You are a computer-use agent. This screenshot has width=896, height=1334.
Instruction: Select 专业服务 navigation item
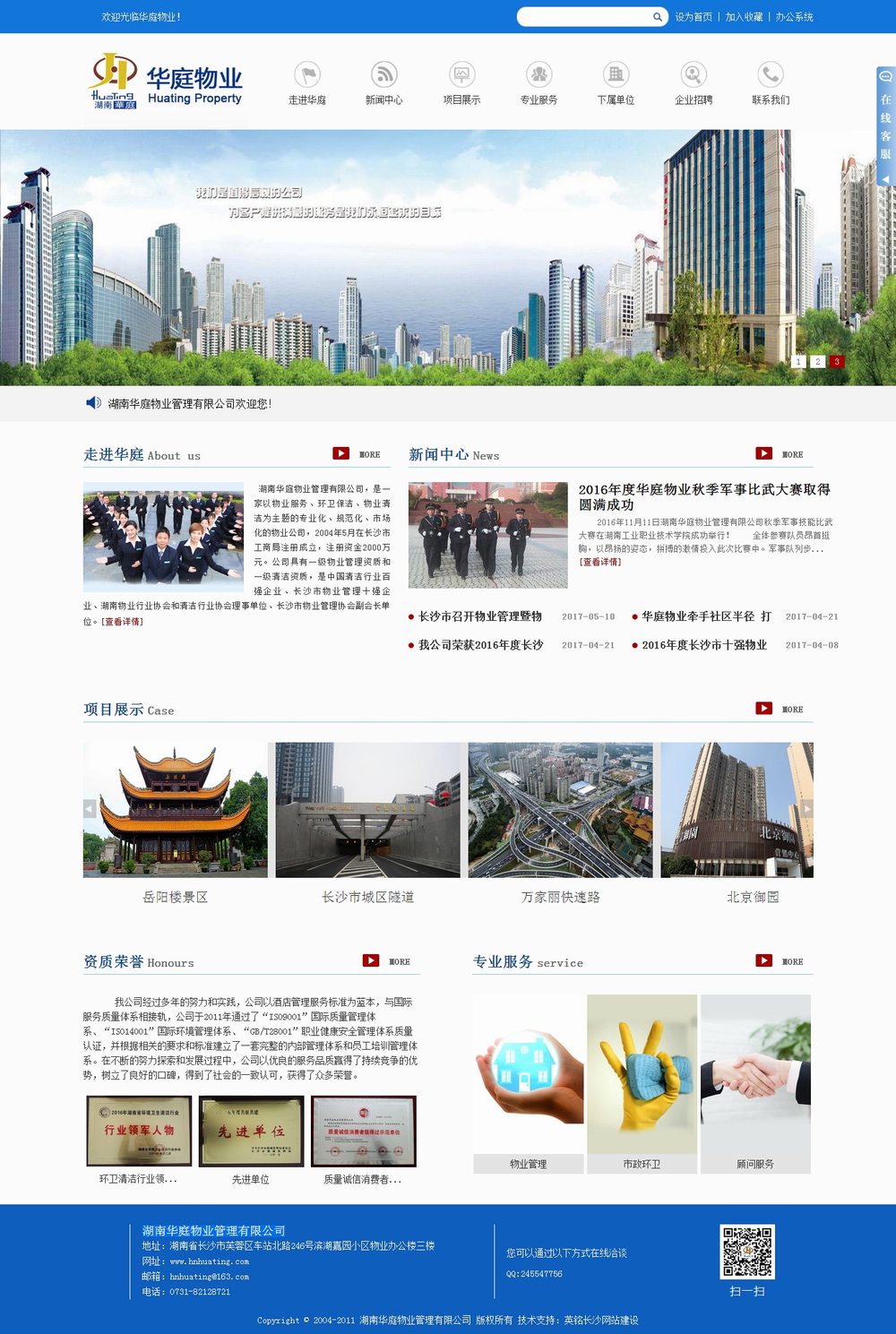pyautogui.click(x=538, y=83)
